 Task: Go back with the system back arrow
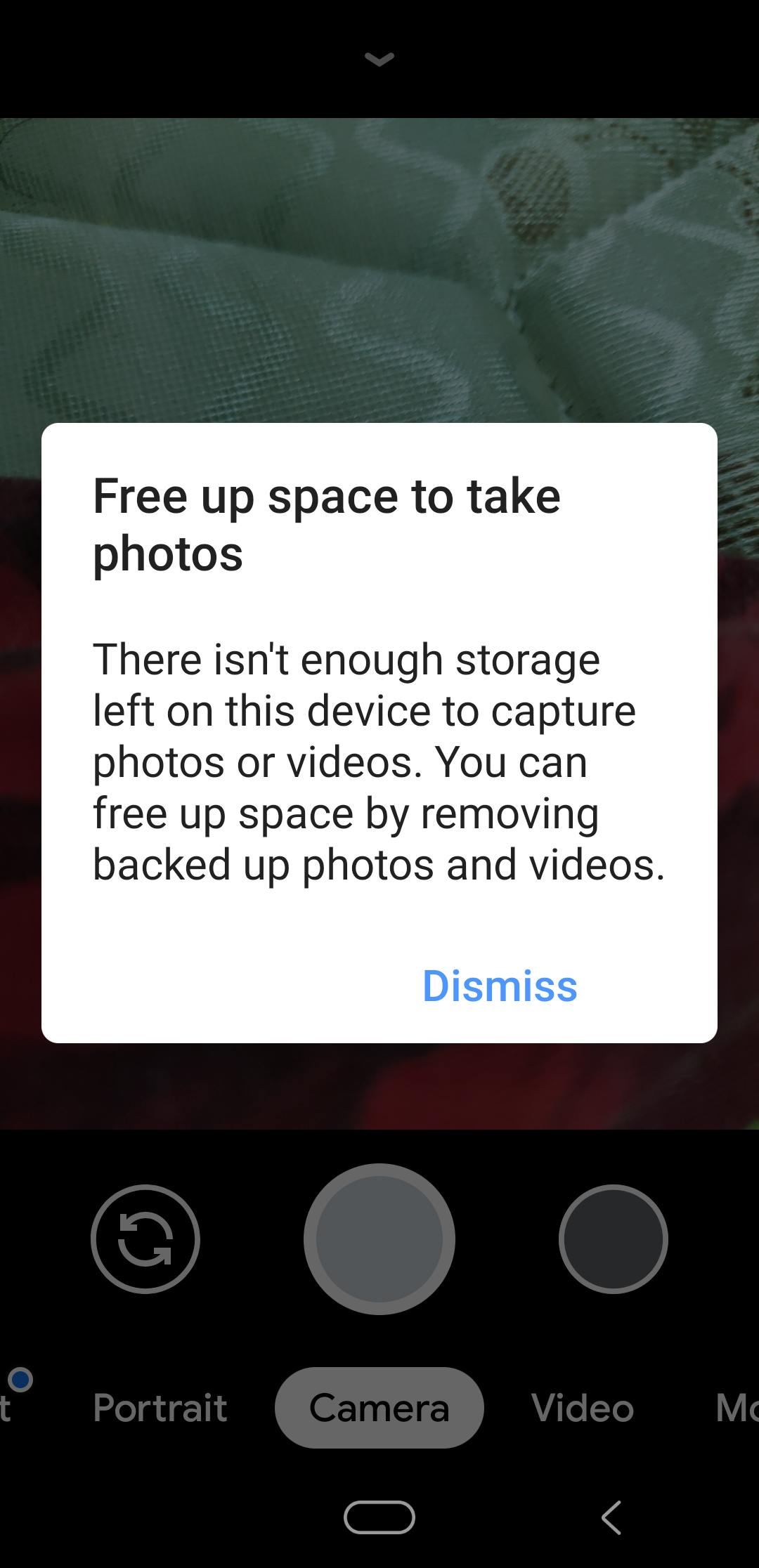611,1517
